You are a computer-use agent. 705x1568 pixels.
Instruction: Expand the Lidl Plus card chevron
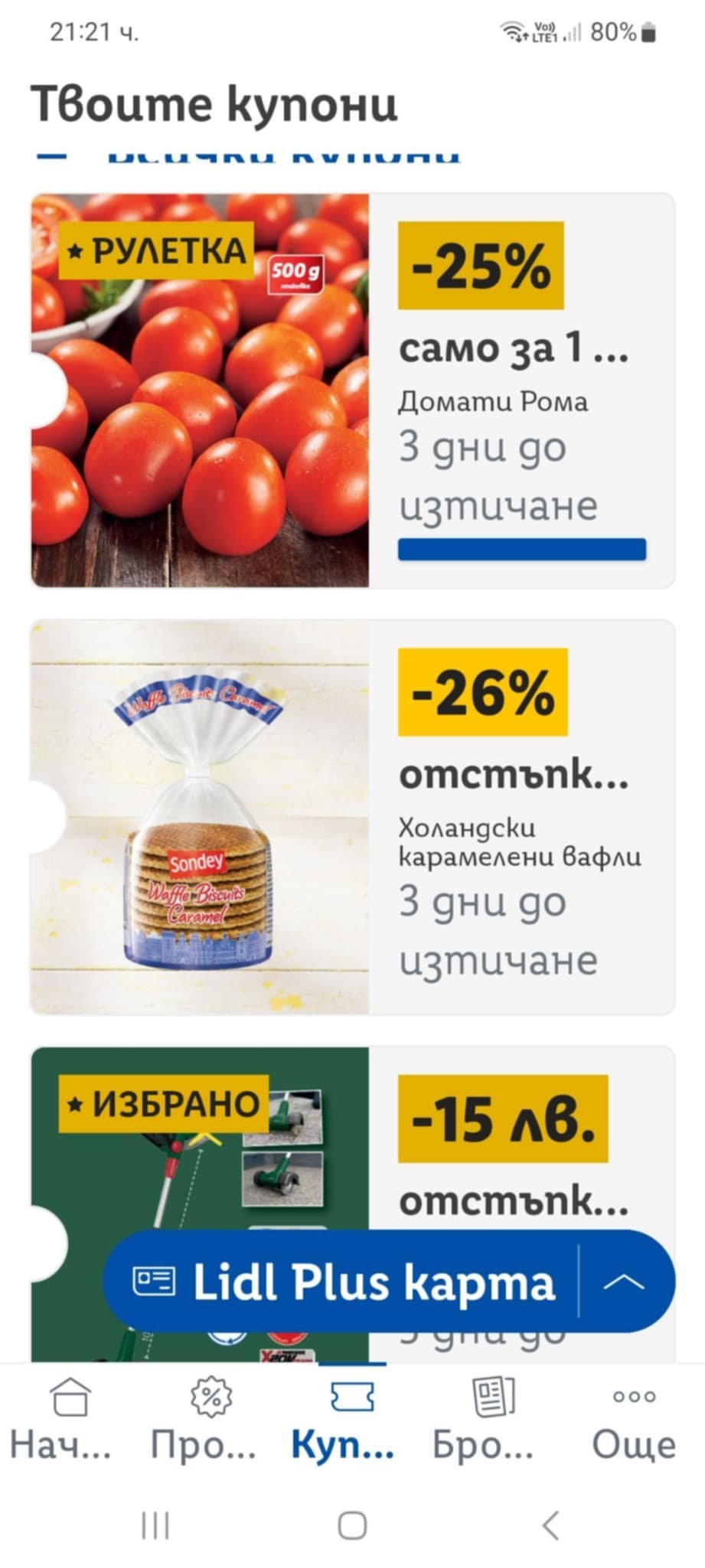click(624, 1282)
